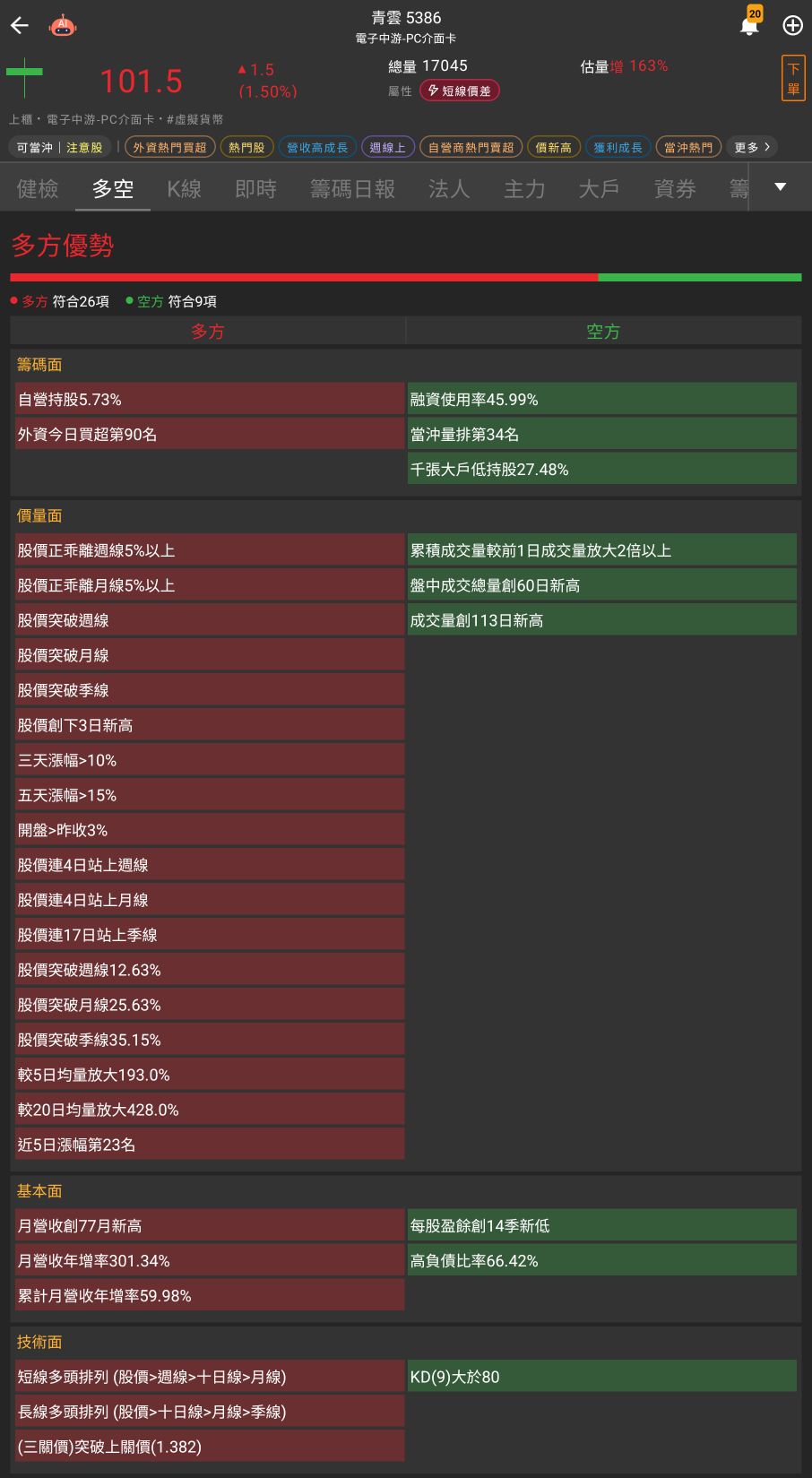Screen dimensions: 812x1478
Task: Switch to the K線 tab
Action: tap(184, 188)
